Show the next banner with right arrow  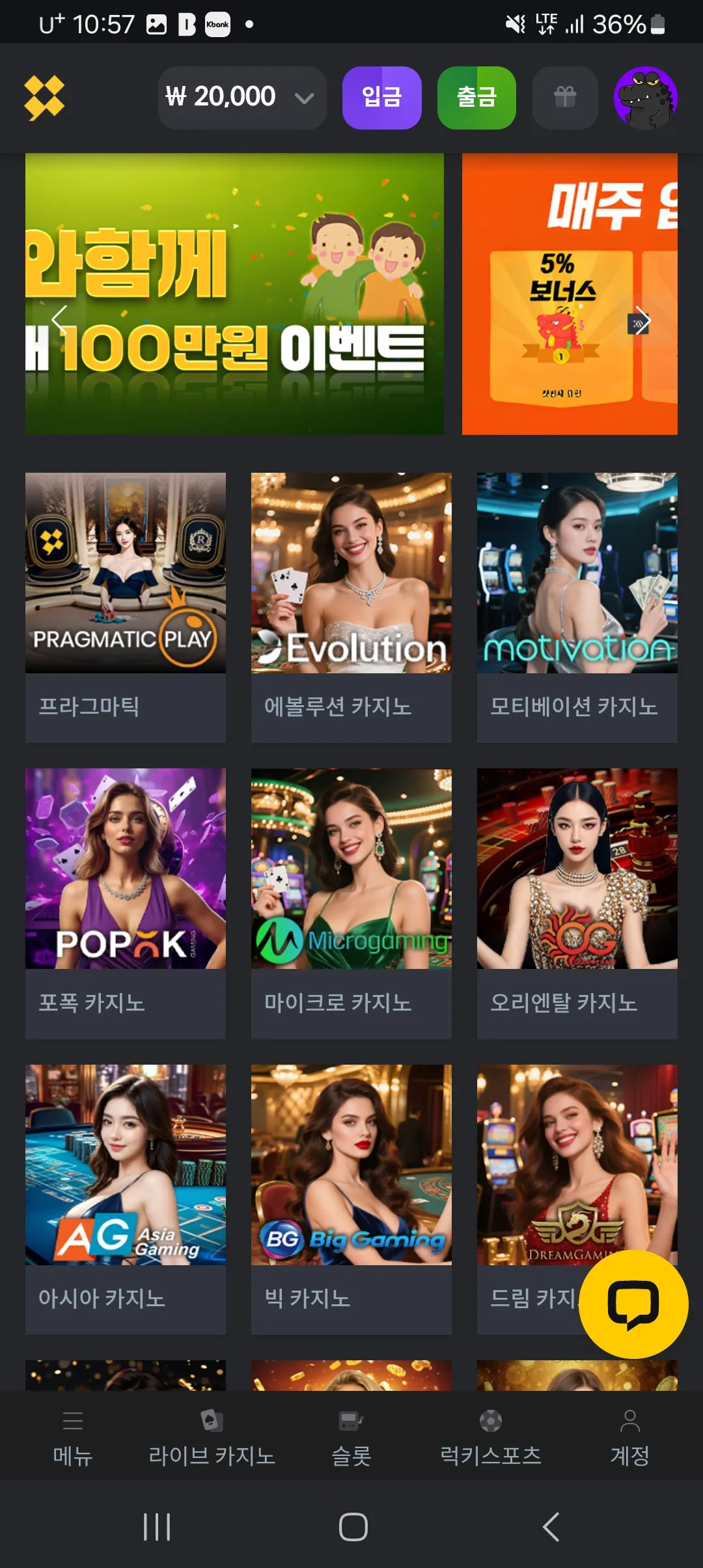642,320
